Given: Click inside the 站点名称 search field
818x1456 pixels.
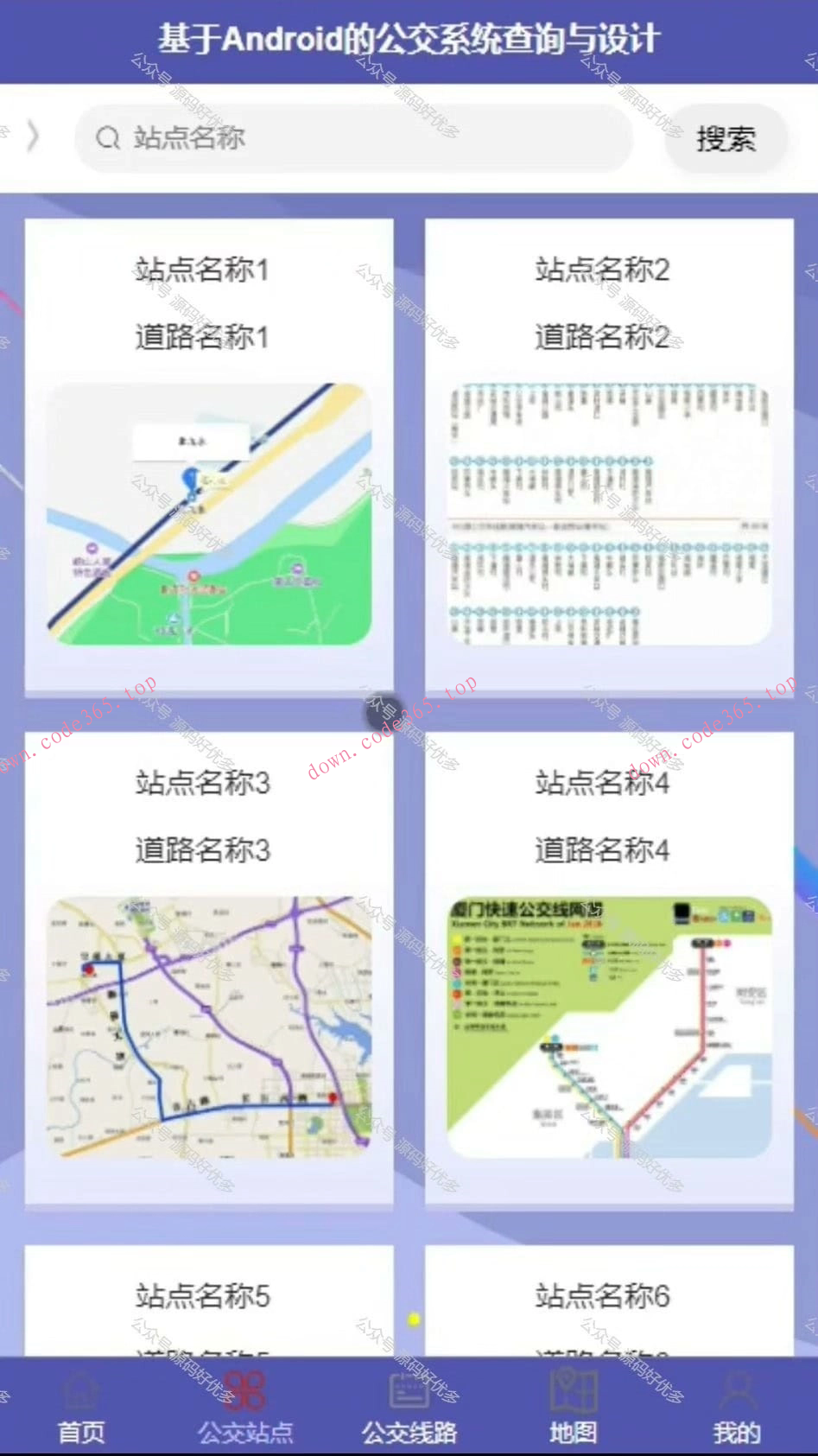Looking at the screenshot, I should click(x=346, y=138).
